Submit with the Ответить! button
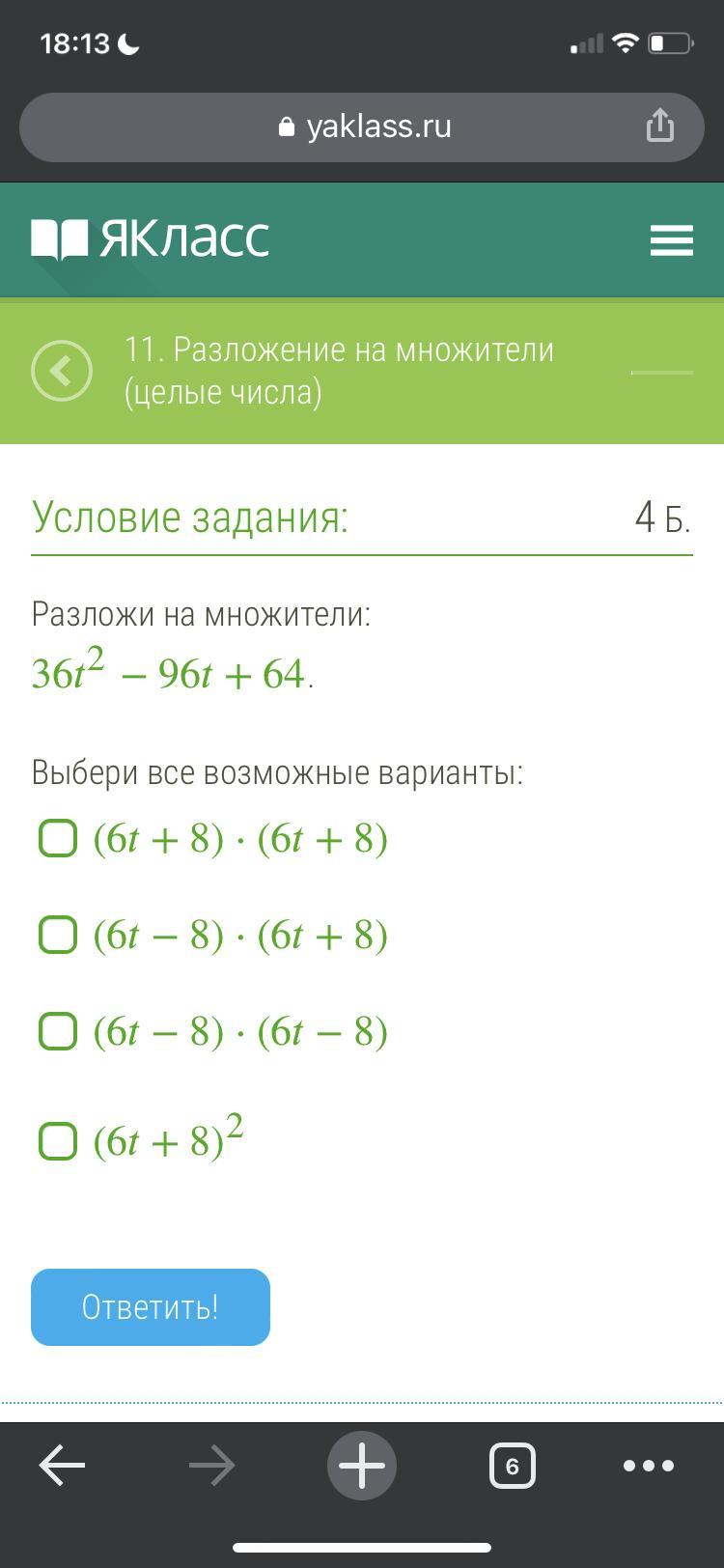Image resolution: width=724 pixels, height=1568 pixels. pos(151,1306)
